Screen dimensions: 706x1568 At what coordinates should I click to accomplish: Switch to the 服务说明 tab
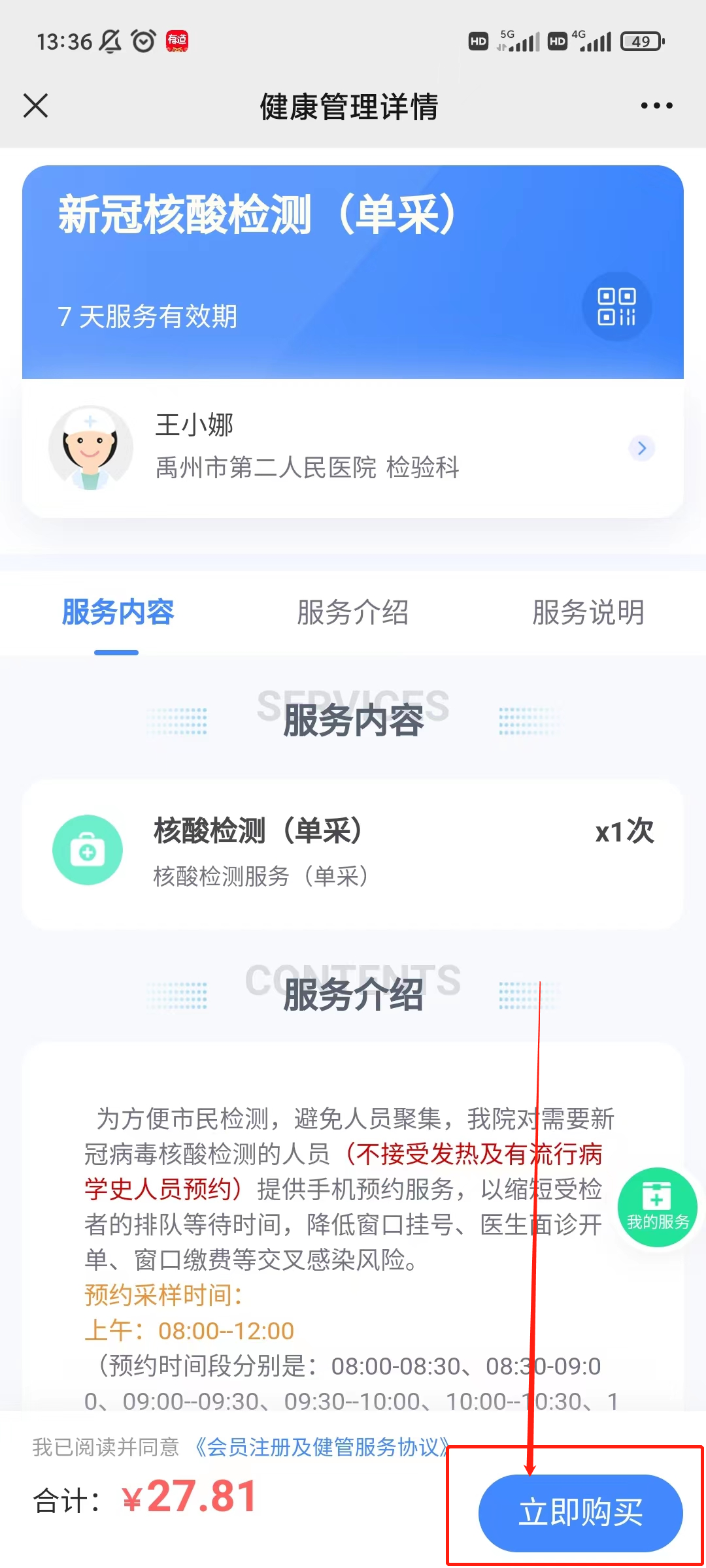588,613
